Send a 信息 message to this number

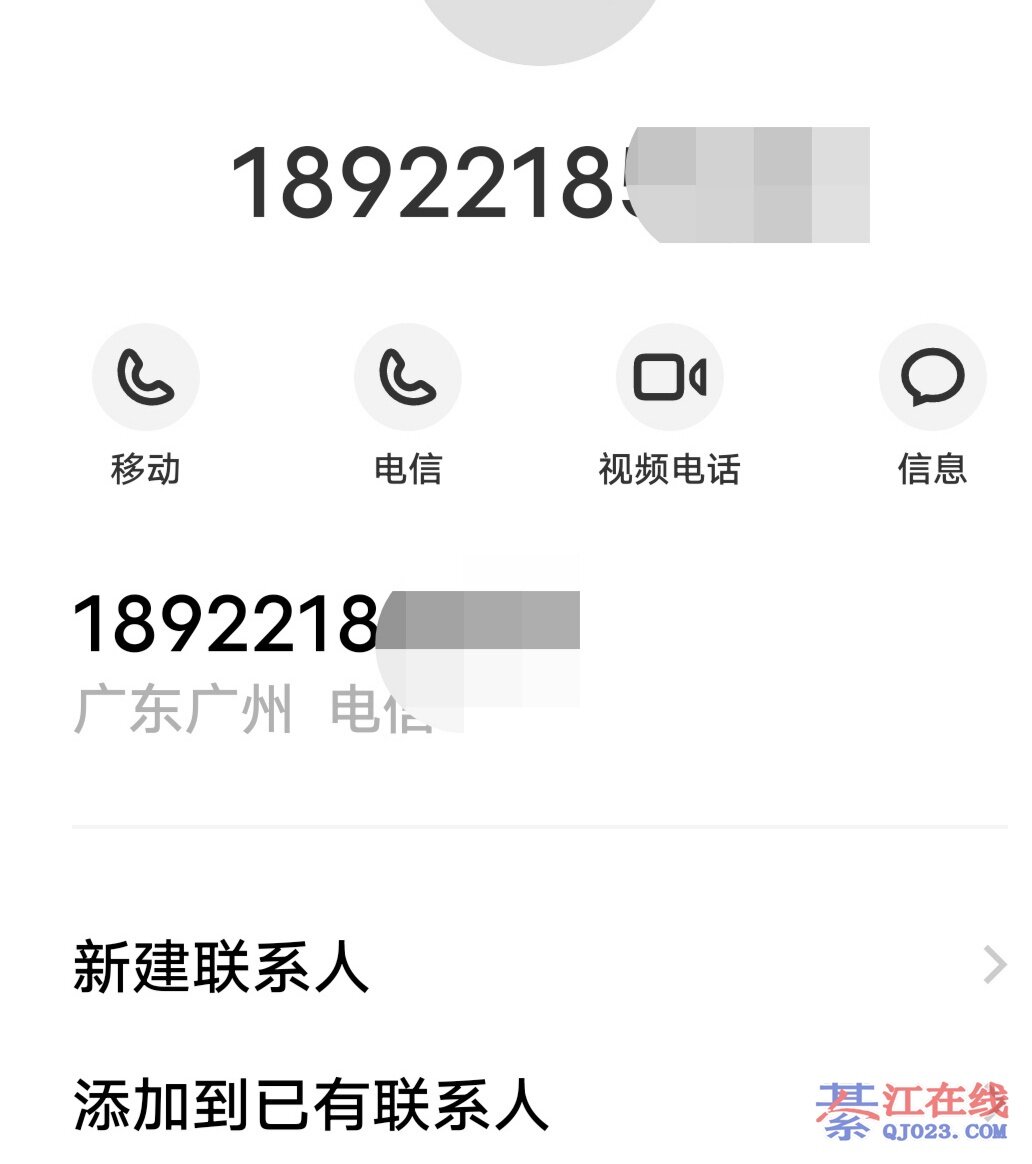(x=932, y=378)
